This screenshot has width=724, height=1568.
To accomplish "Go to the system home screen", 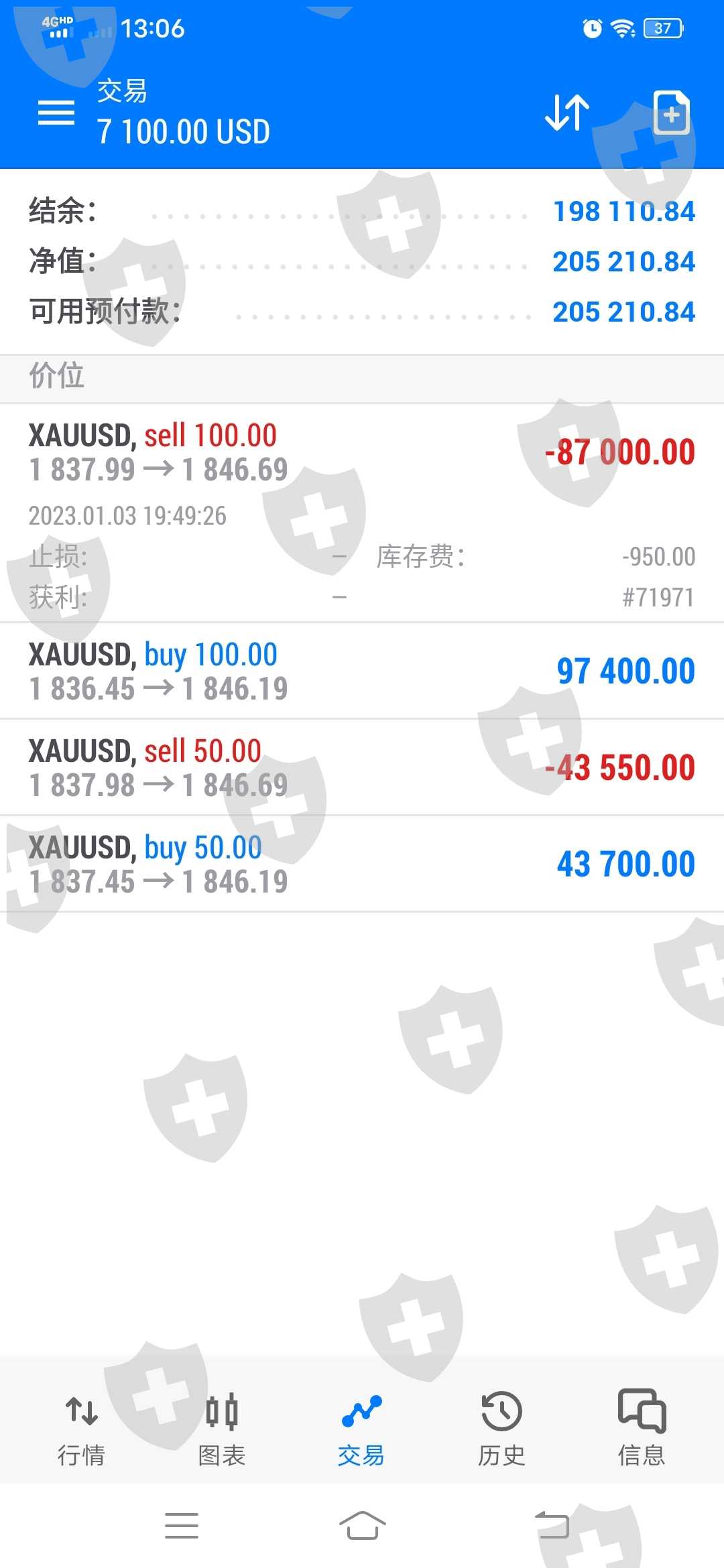I will coord(362,1526).
